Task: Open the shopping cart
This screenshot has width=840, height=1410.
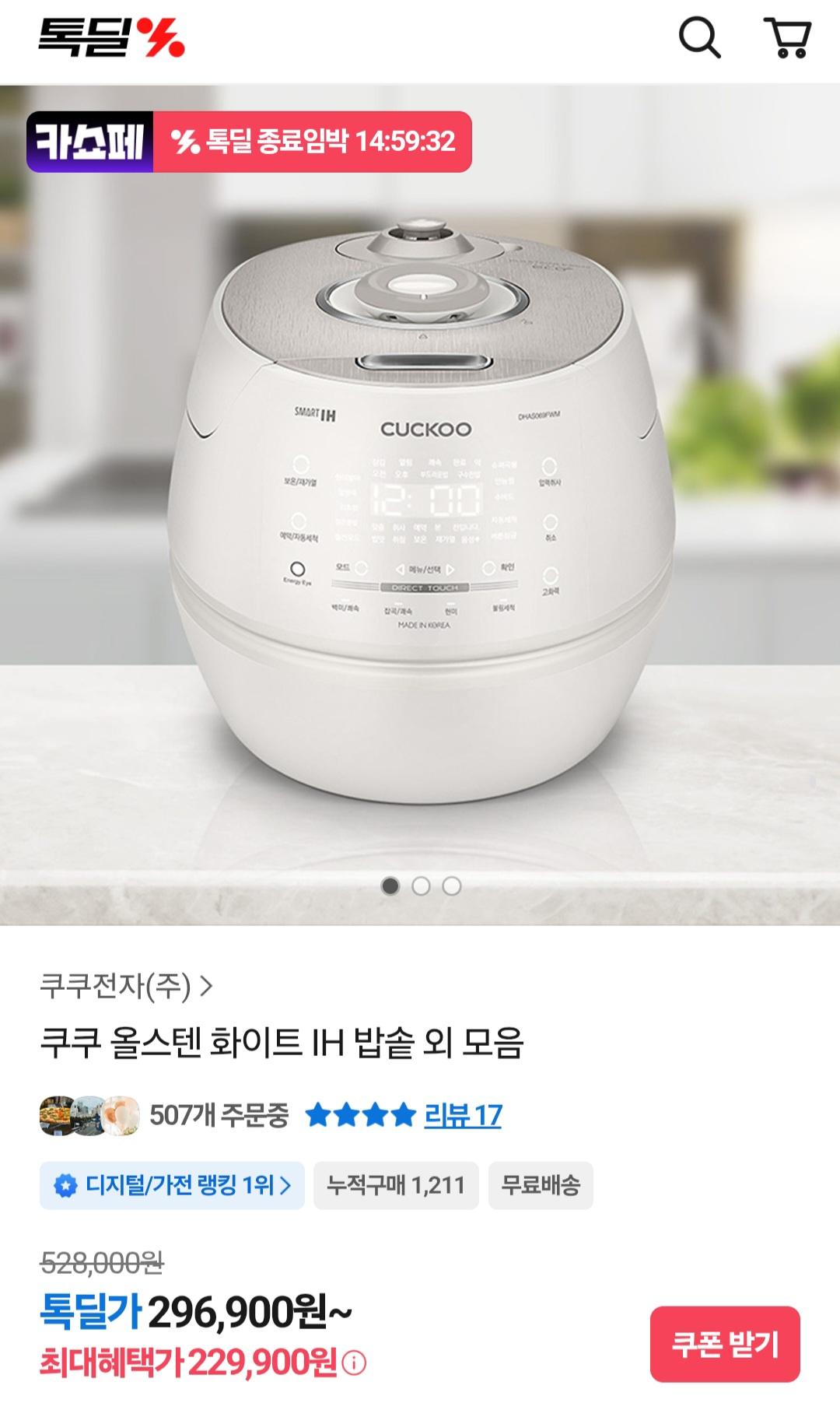Action: coord(788,37)
